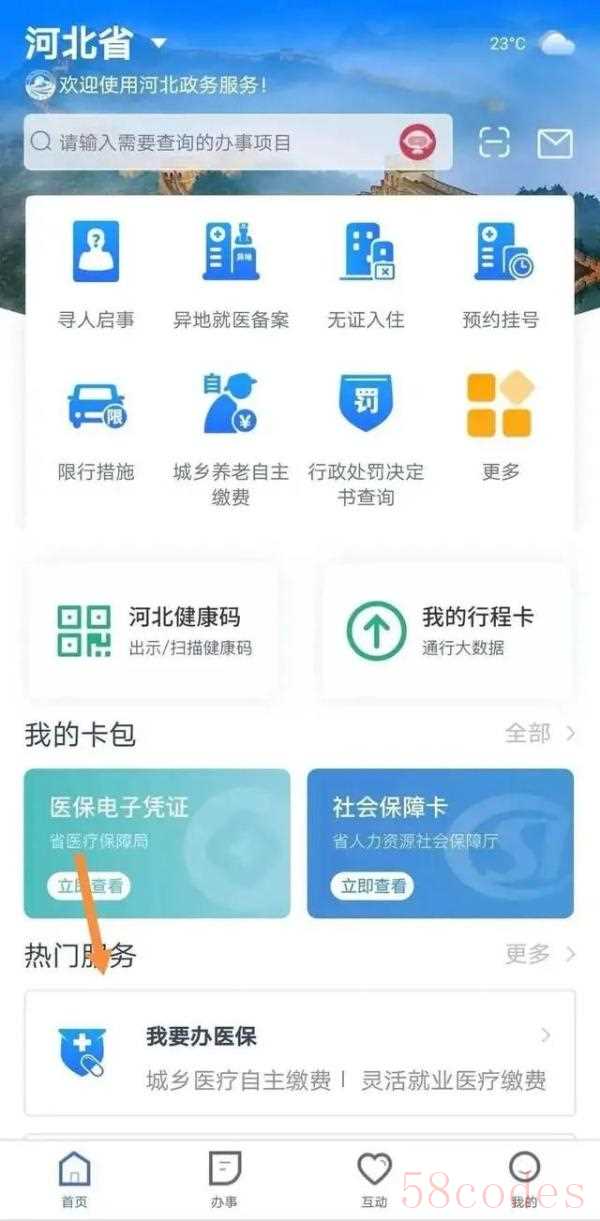The width and height of the screenshot is (600, 1221).
Task: View all cards via 全部 in 我的卡包
Action: click(x=539, y=734)
